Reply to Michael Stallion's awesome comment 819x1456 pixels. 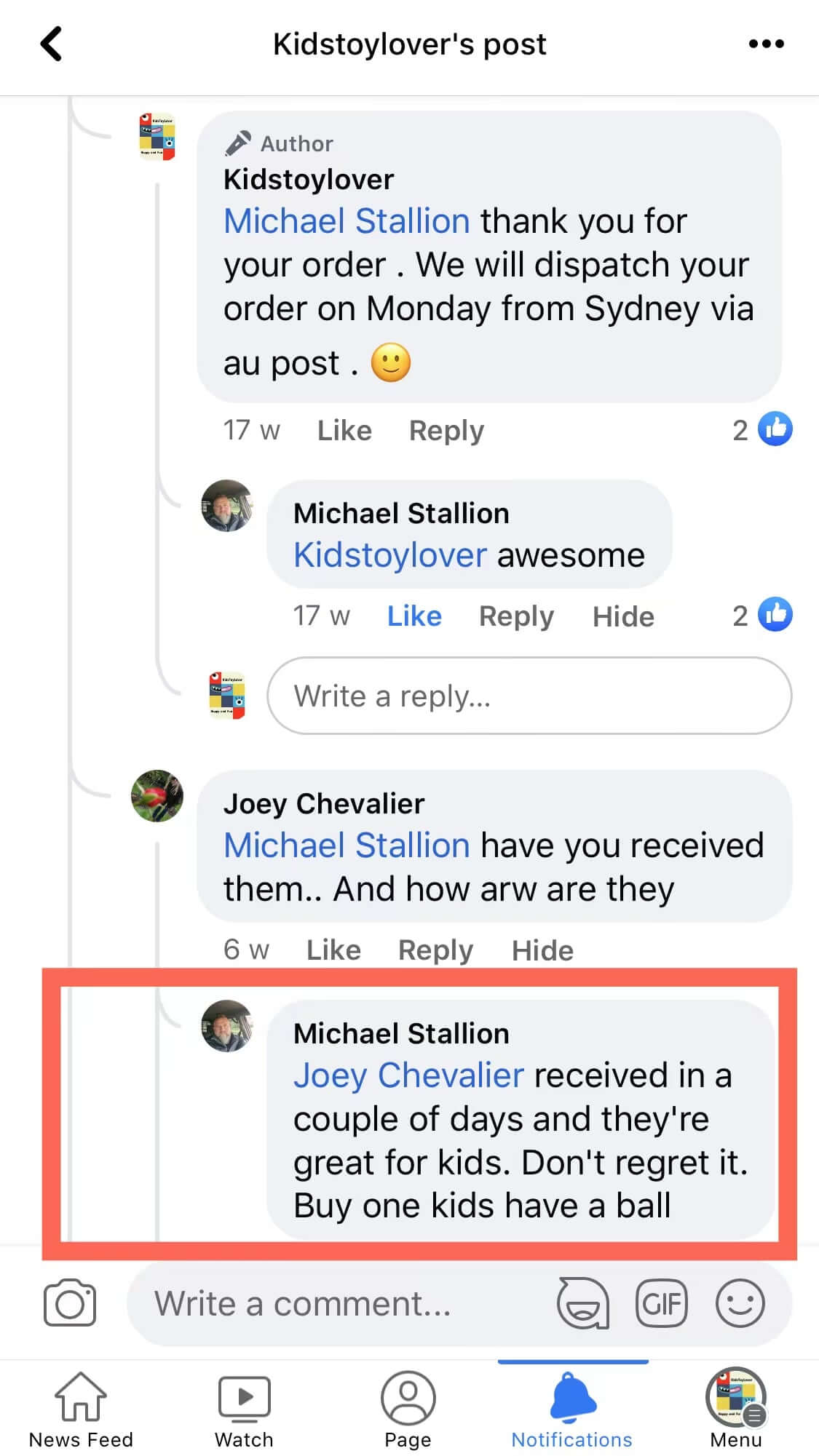[x=516, y=616]
